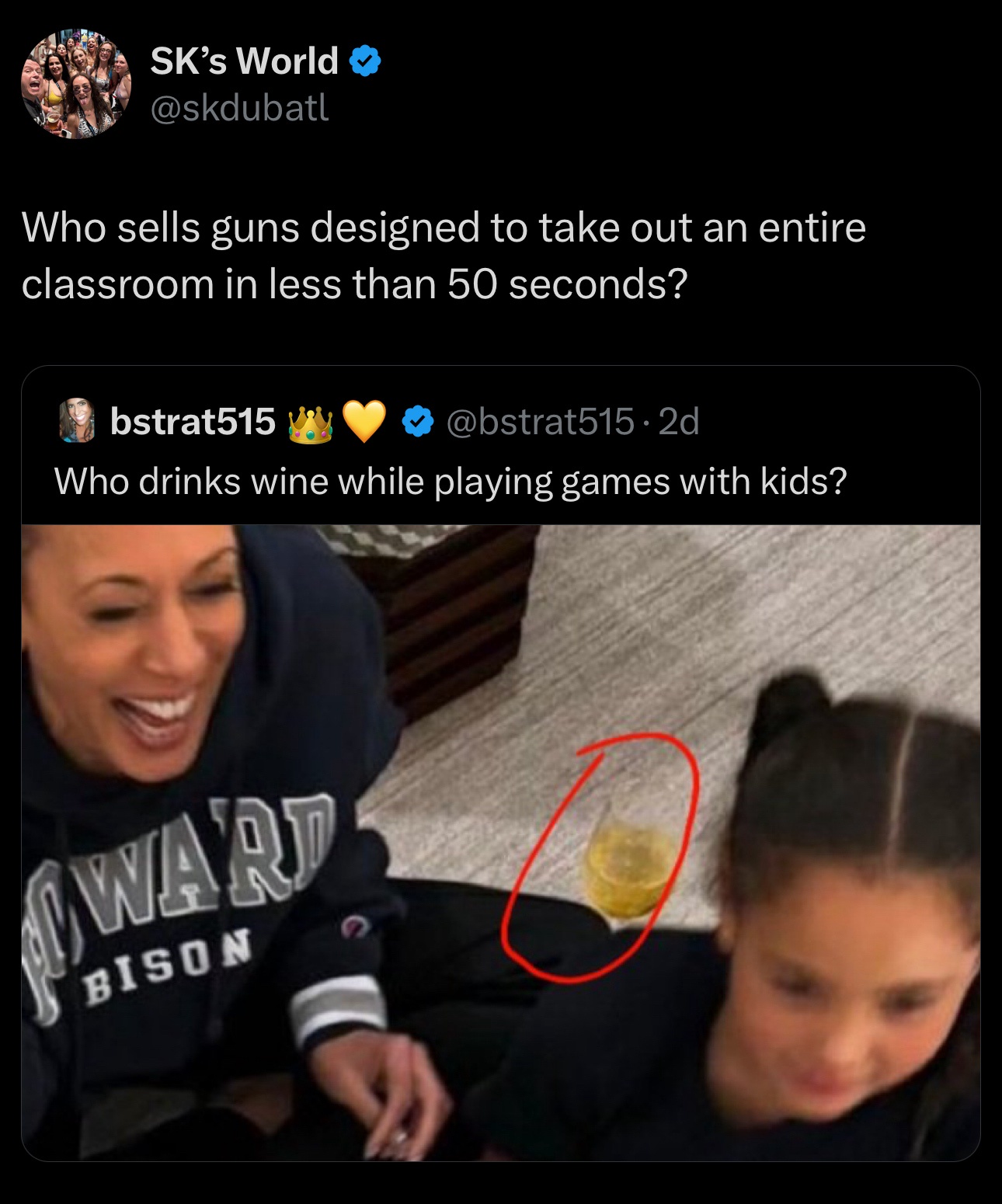1002x1204 pixels.
Task: Open the @skdubatl profile from the handle
Action: tap(239, 107)
